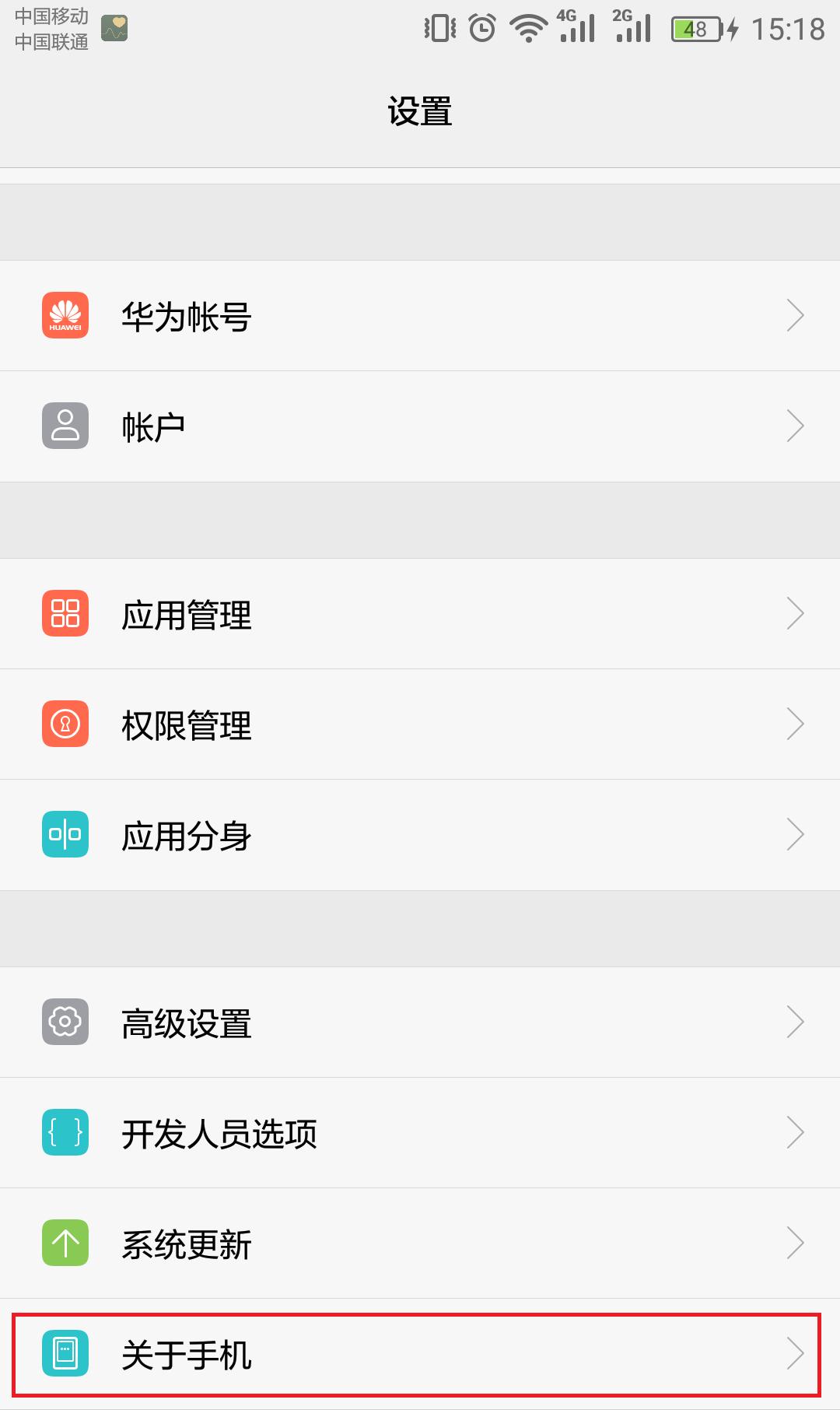Open 开发人员选项 settings

(x=420, y=1134)
